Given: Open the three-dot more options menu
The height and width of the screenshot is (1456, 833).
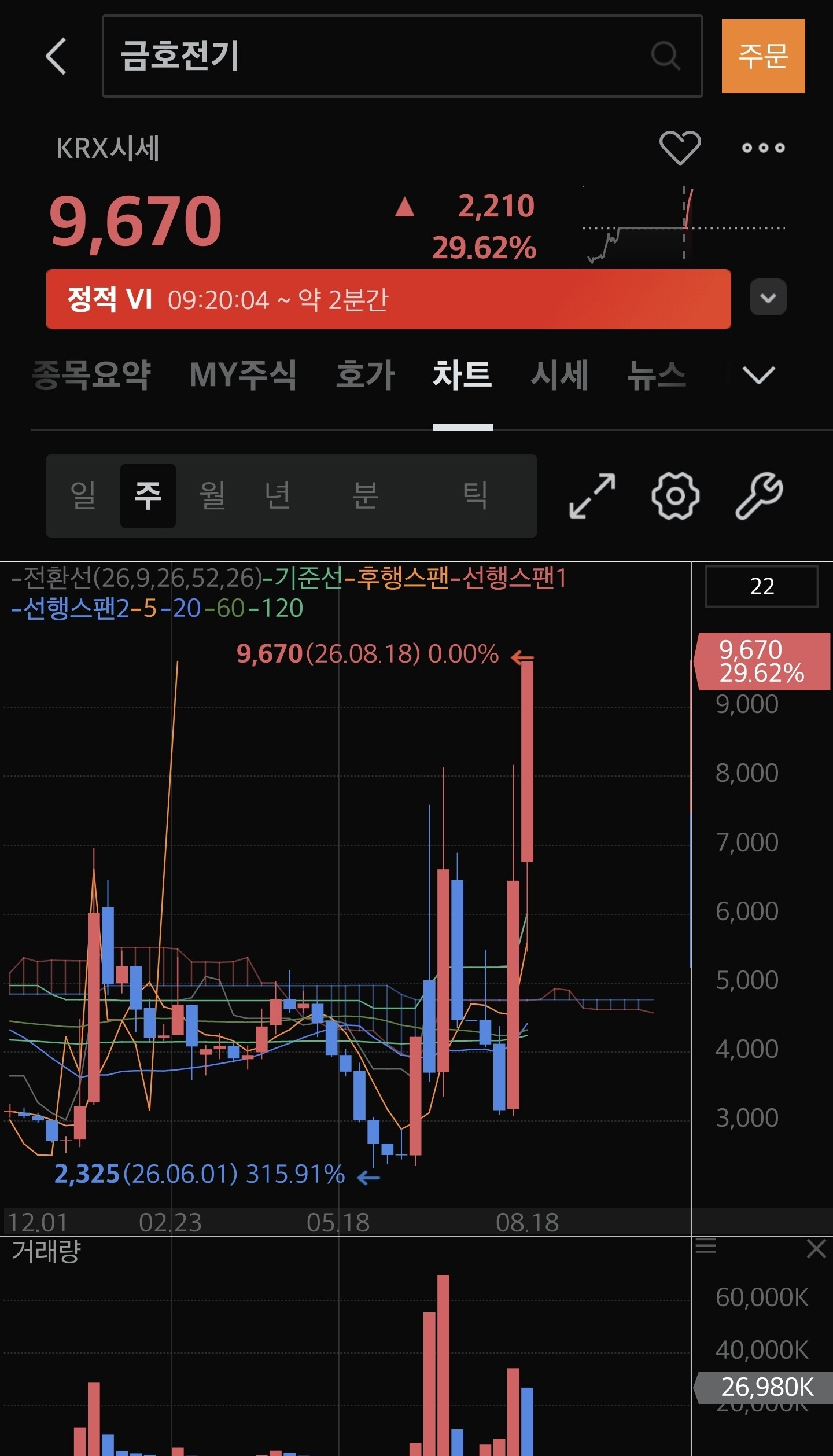Looking at the screenshot, I should (x=764, y=148).
